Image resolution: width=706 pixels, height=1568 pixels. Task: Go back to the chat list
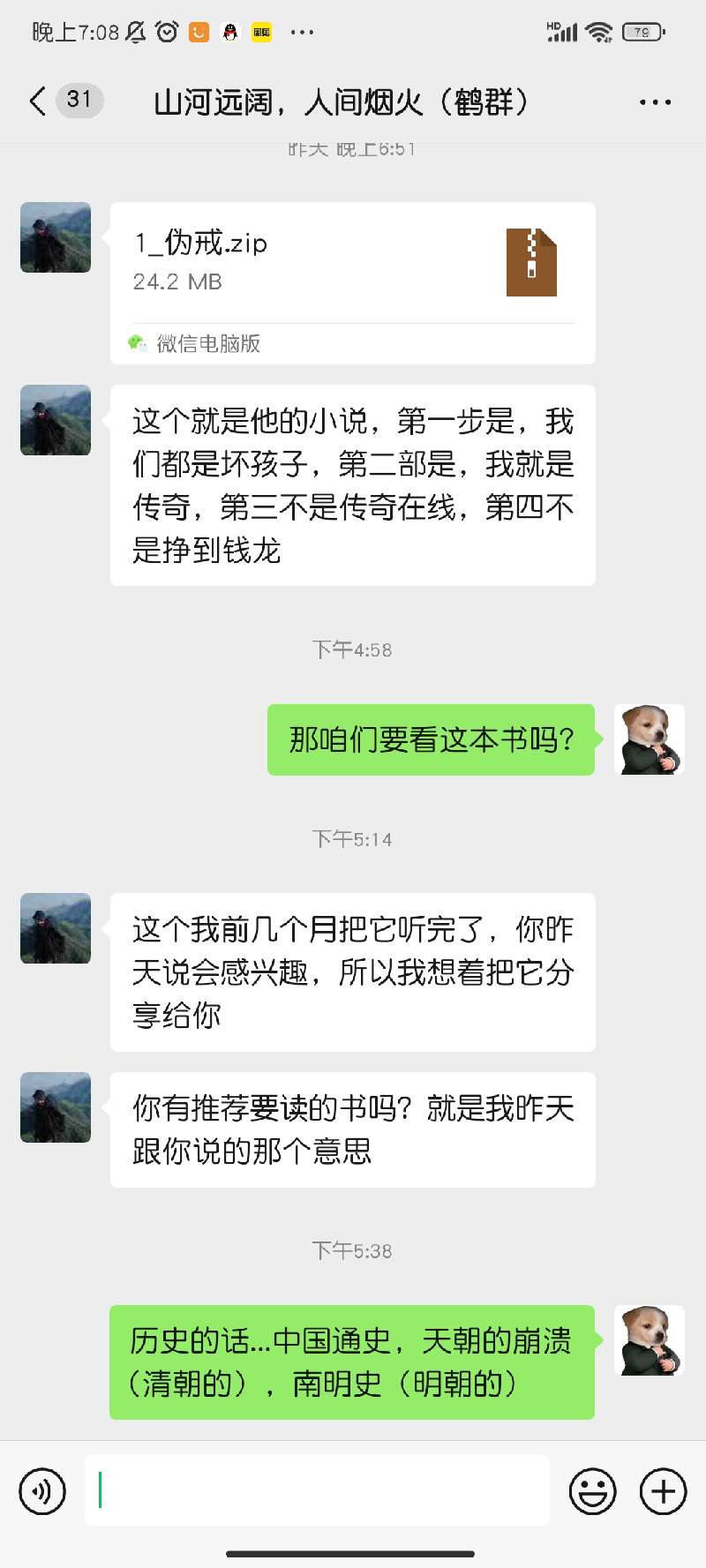point(38,101)
